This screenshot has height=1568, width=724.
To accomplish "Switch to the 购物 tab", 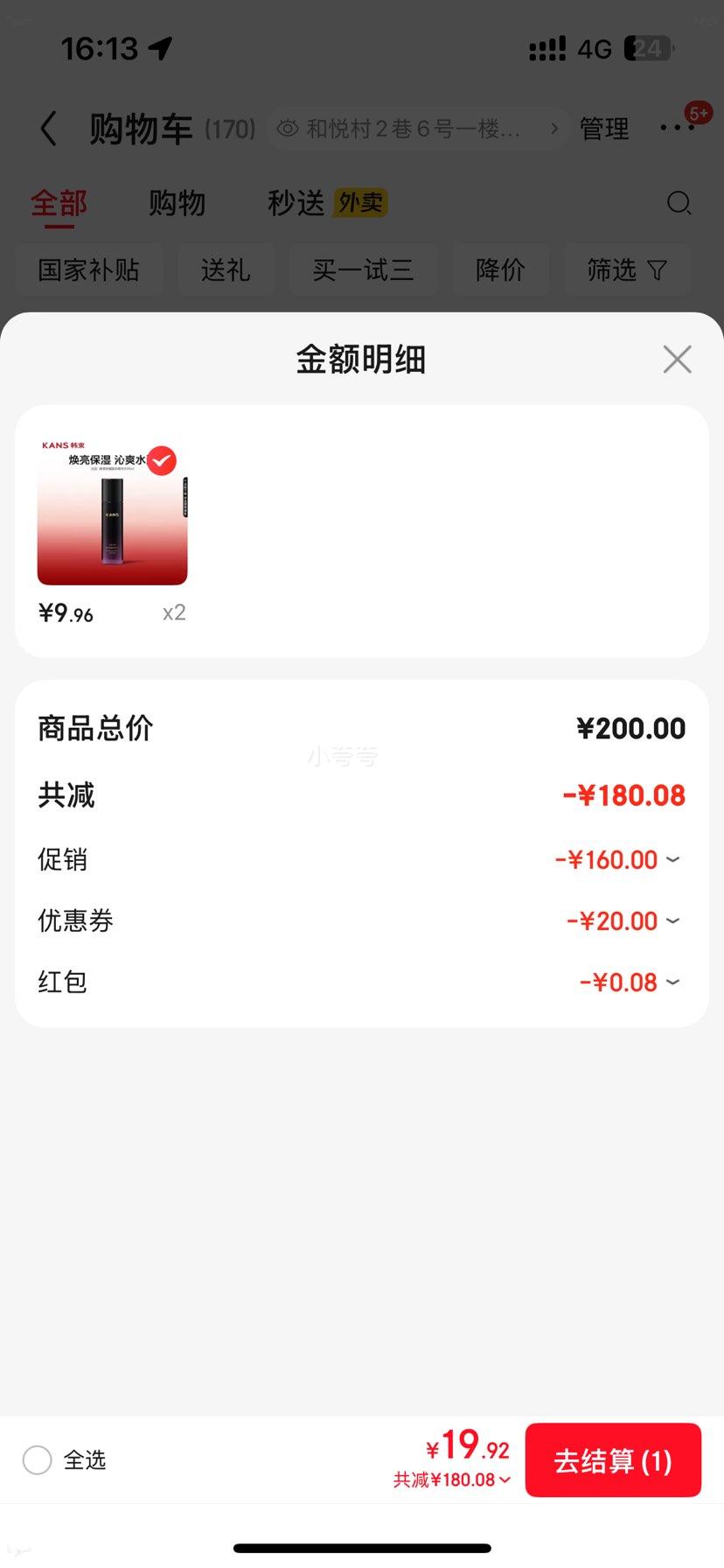I will 177,203.
